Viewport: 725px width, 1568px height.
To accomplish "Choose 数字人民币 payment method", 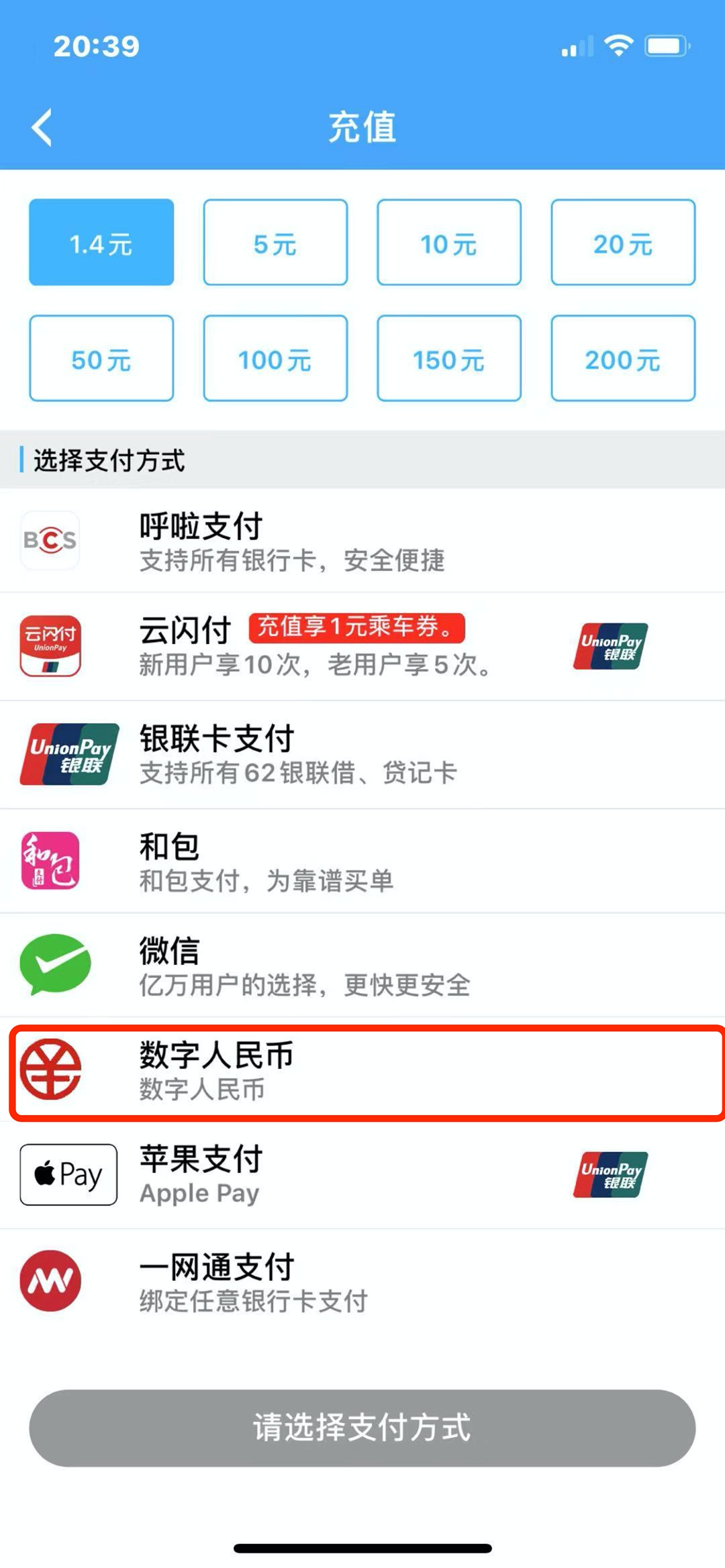I will point(367,1072).
